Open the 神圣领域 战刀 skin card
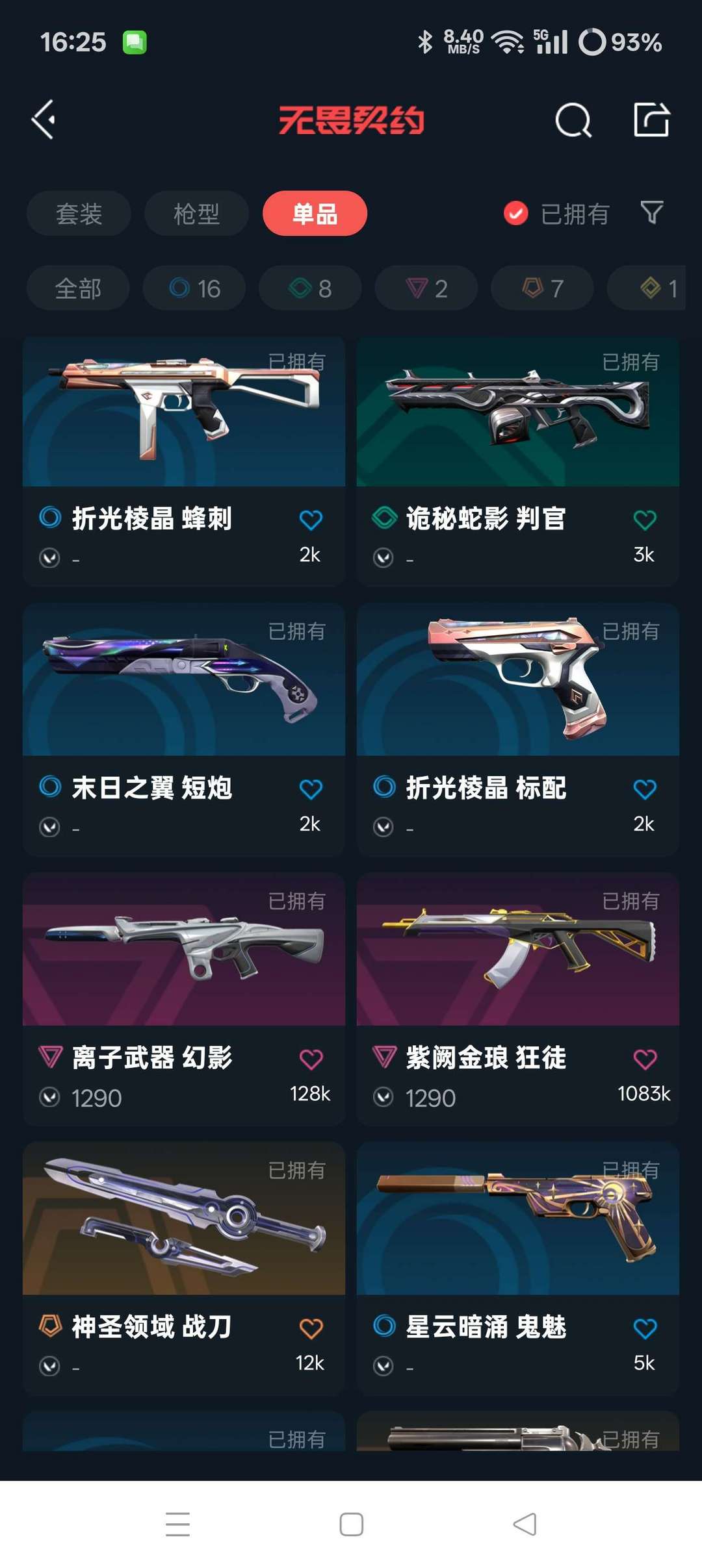The image size is (702, 1568). [x=184, y=1268]
